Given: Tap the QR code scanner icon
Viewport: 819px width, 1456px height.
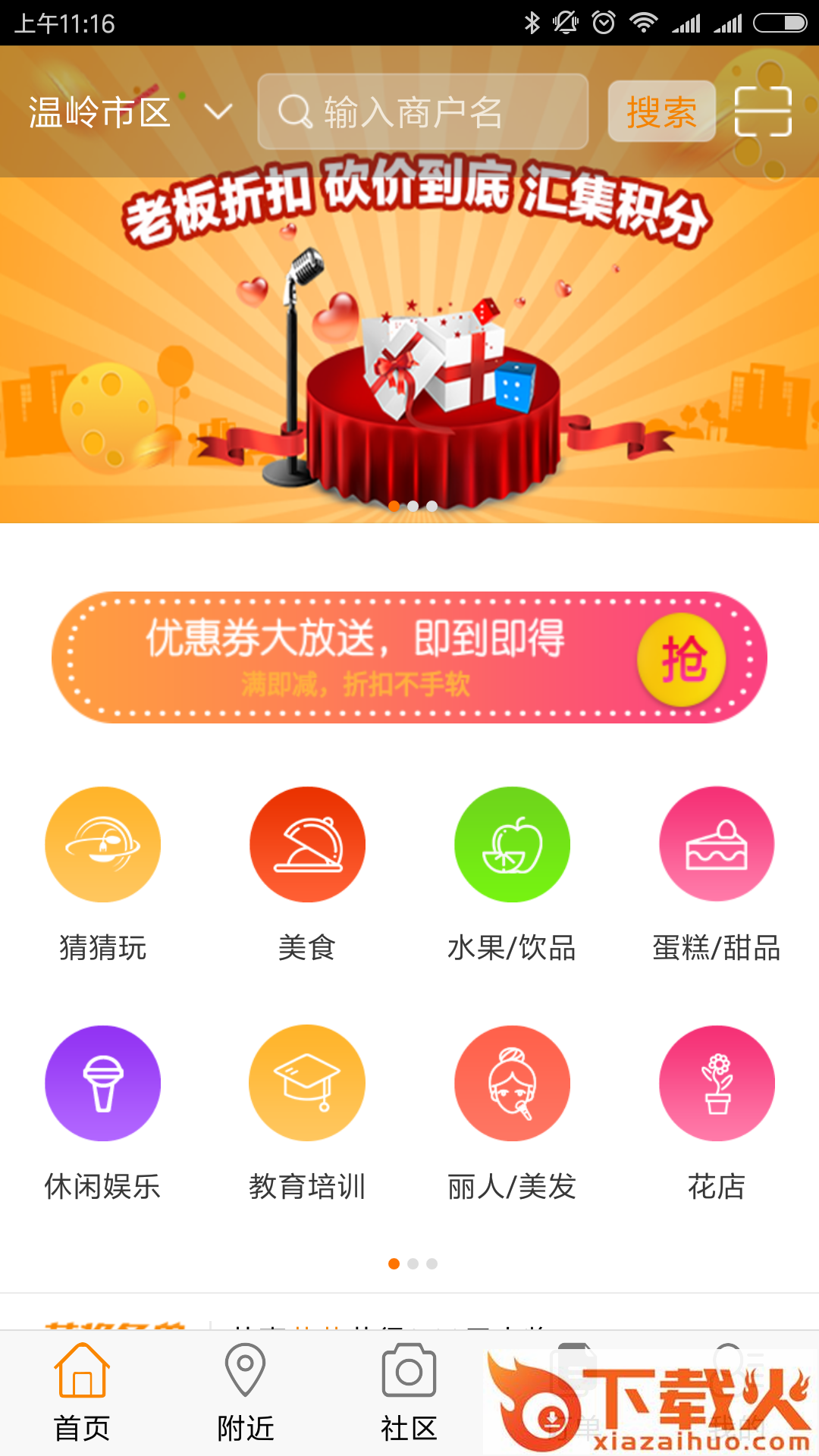Looking at the screenshot, I should point(765,110).
